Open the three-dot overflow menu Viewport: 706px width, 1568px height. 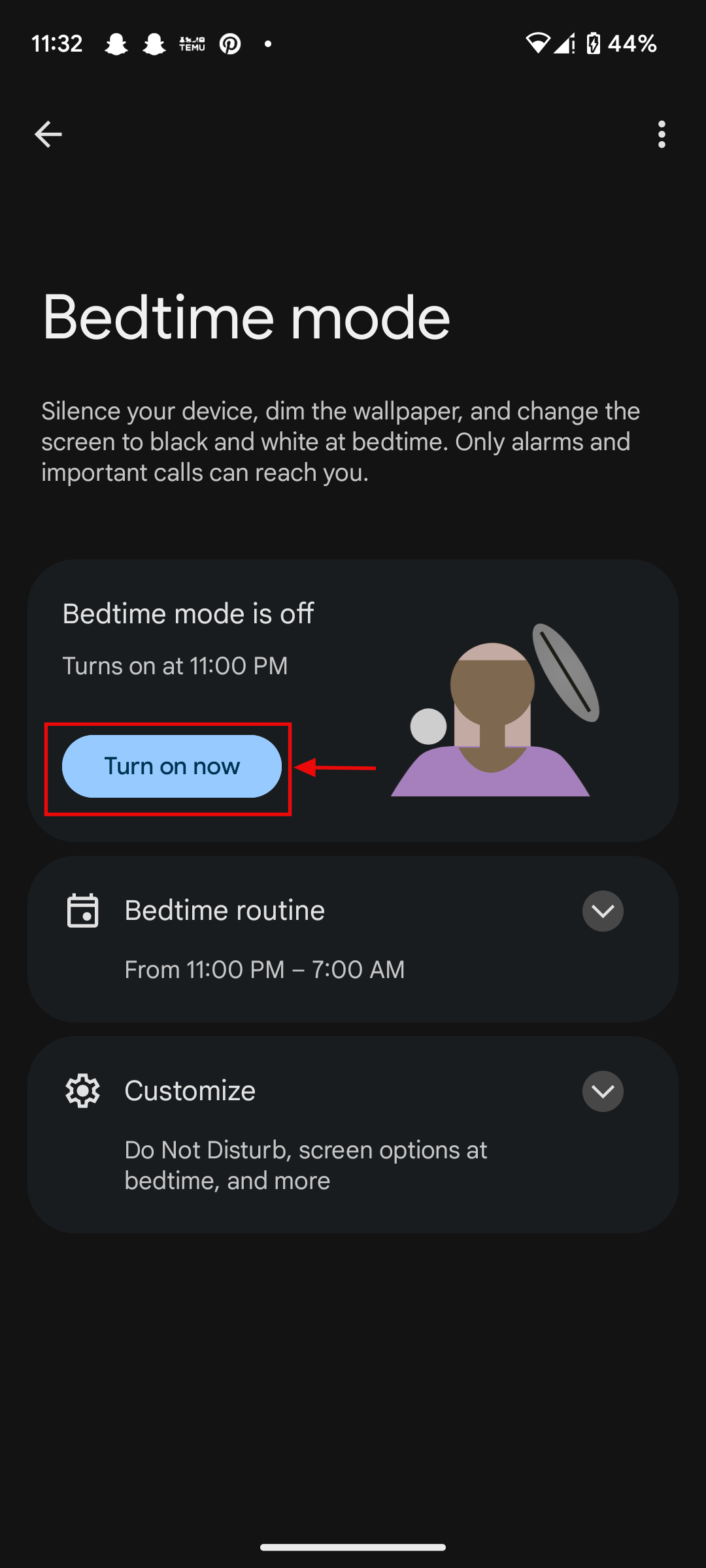(662, 135)
